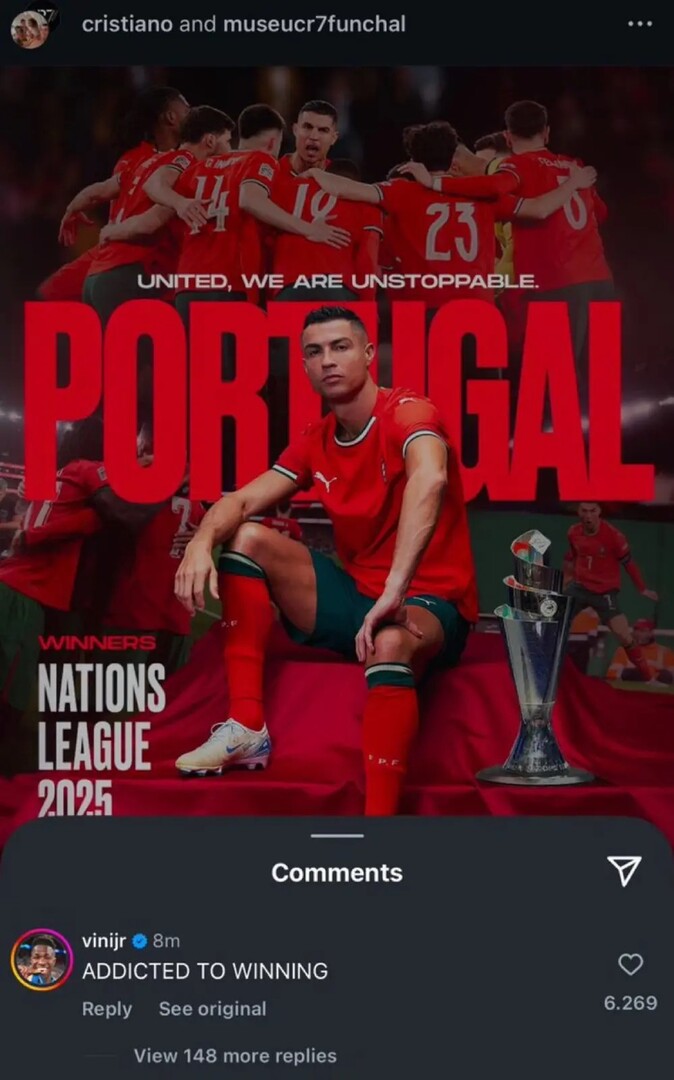
Task: Open the post overflow menu
Action: coord(640,24)
